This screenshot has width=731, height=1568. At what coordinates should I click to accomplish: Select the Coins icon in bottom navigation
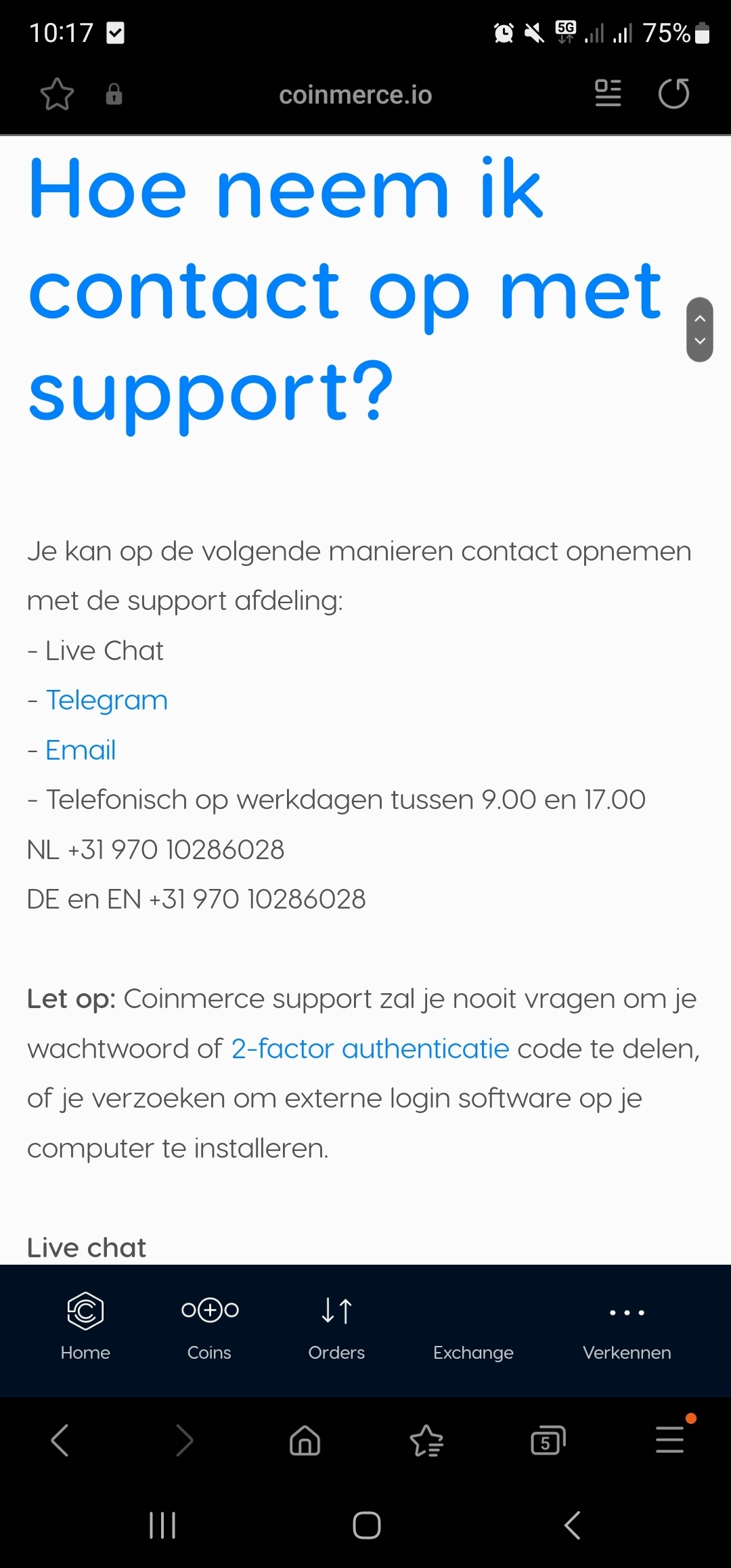(208, 1311)
